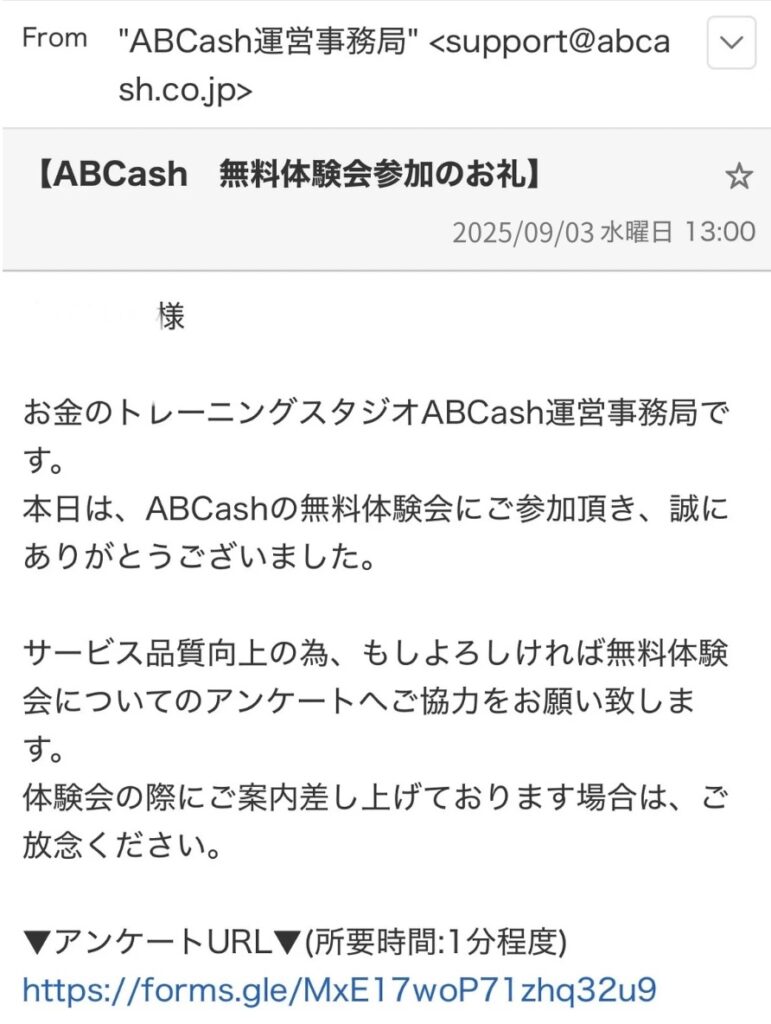
Task: Open the forms.gle survey link
Action: [339, 990]
